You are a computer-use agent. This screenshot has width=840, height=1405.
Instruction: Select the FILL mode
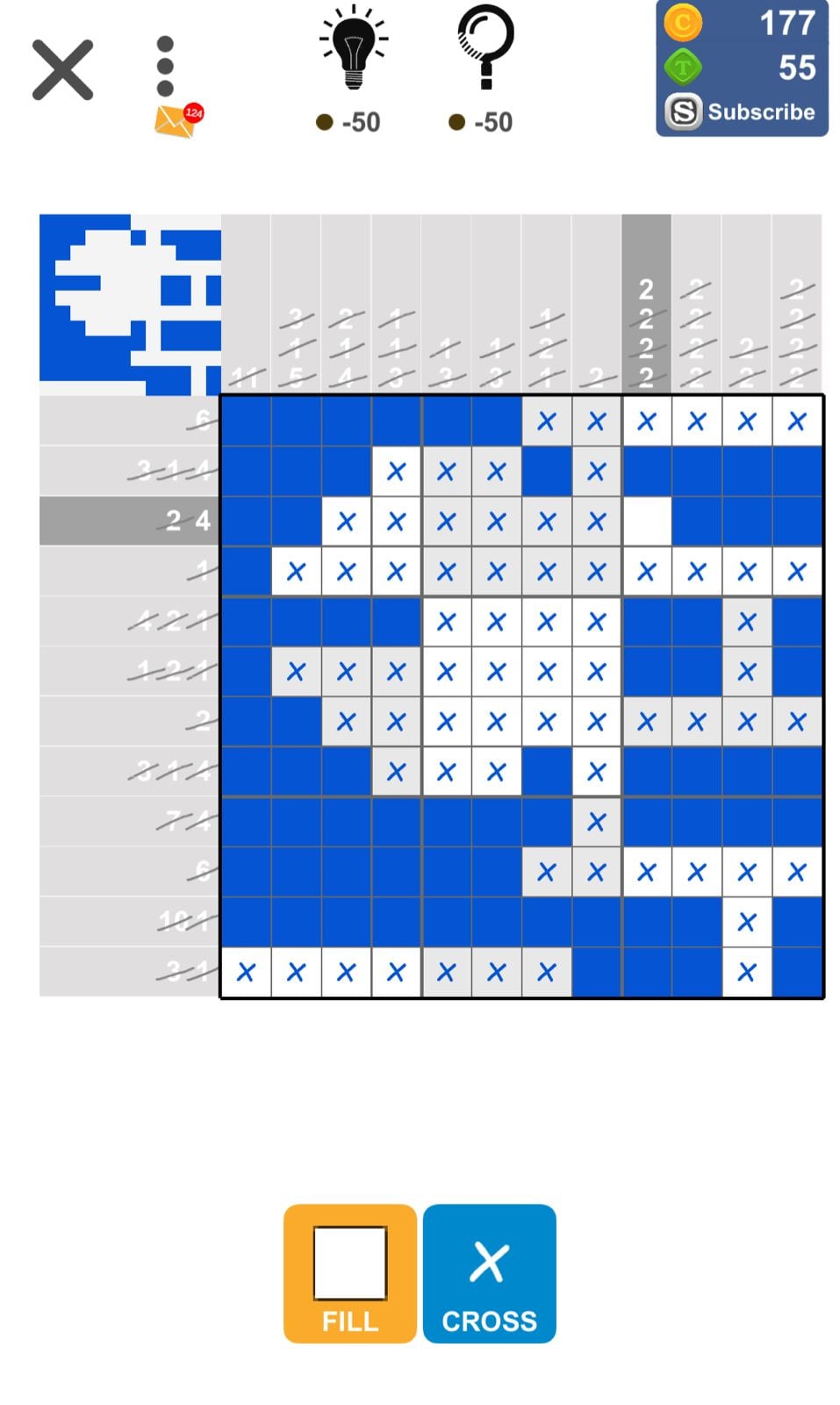pyautogui.click(x=349, y=1272)
